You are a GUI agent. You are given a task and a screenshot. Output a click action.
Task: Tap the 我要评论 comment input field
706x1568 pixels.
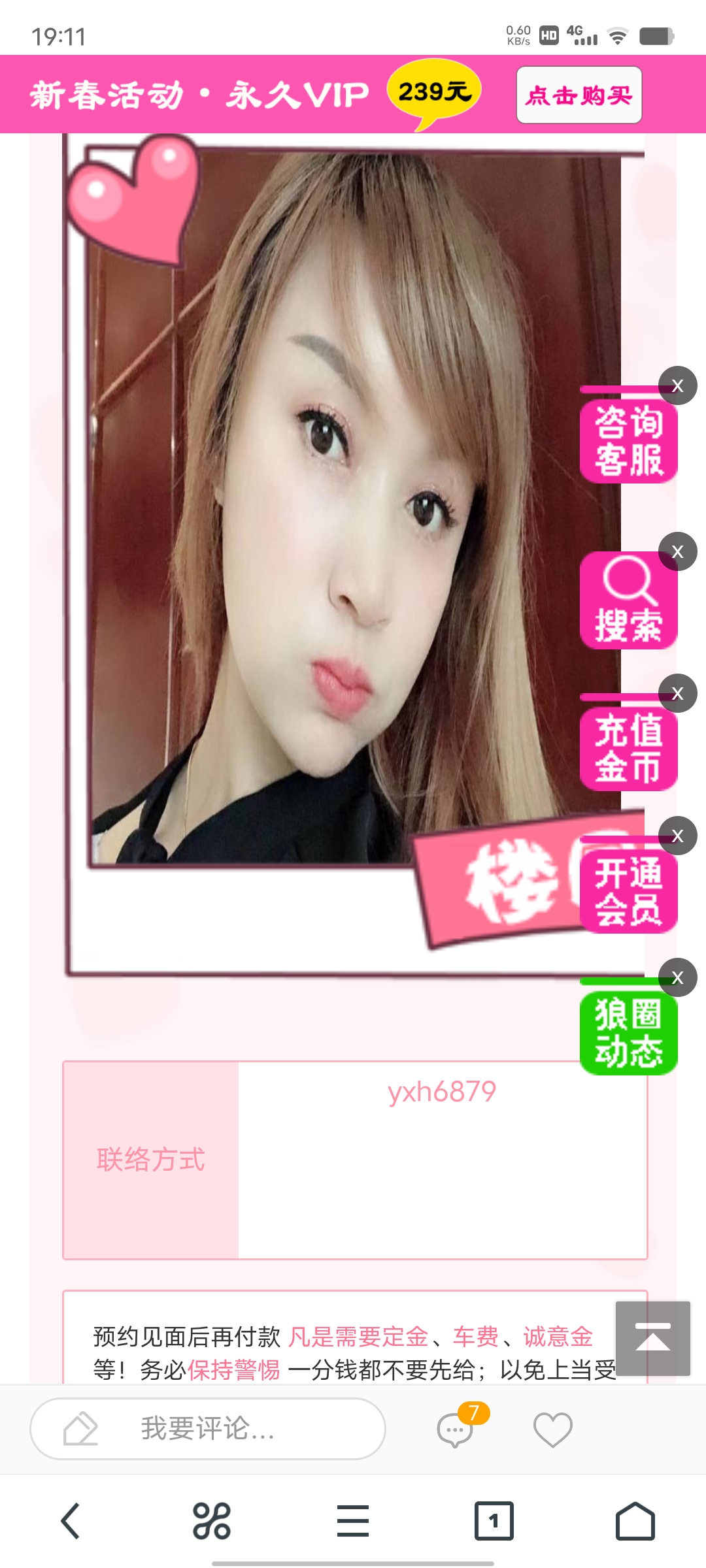point(208,1428)
